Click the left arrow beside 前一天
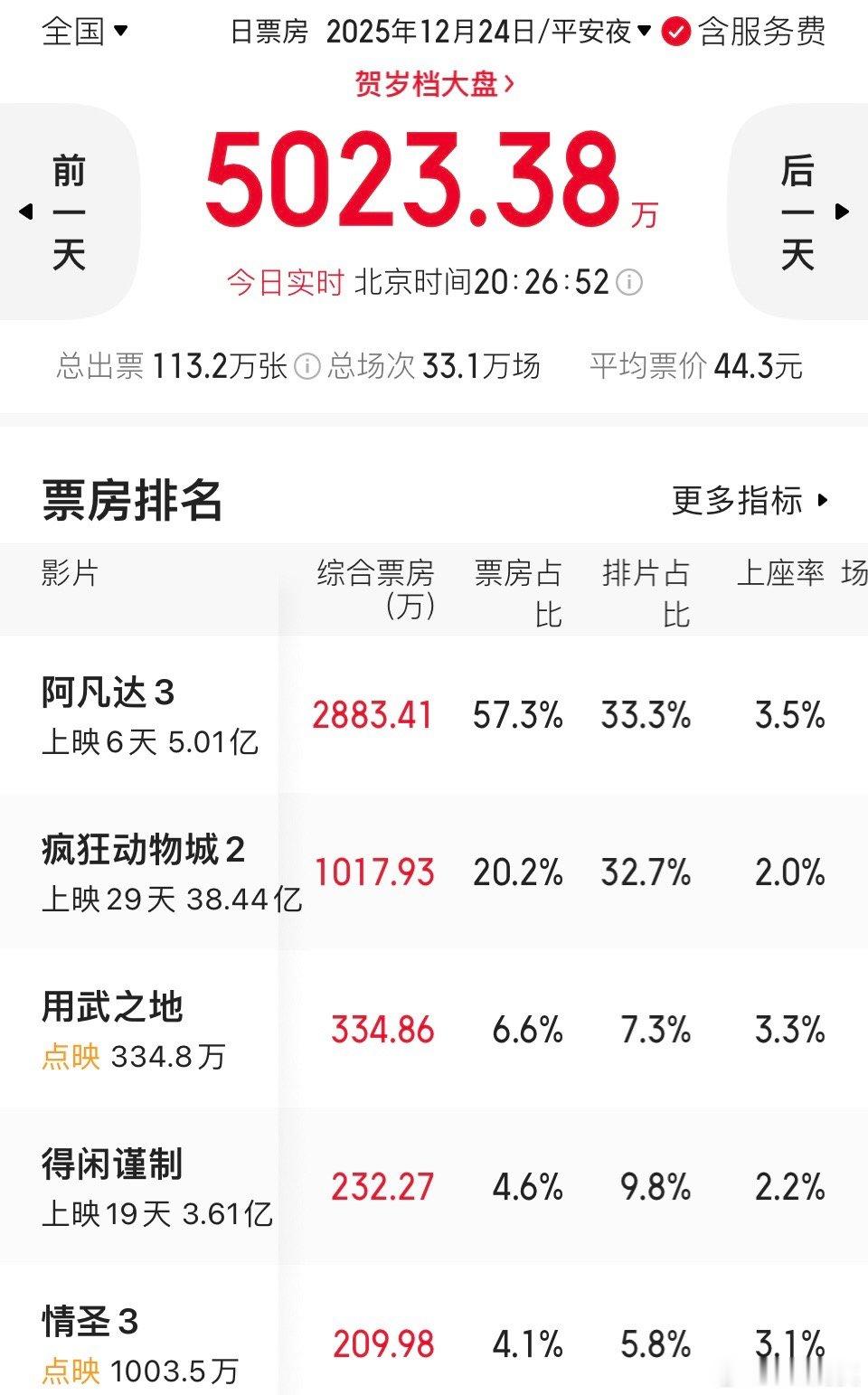The image size is (868, 1395). (27, 212)
